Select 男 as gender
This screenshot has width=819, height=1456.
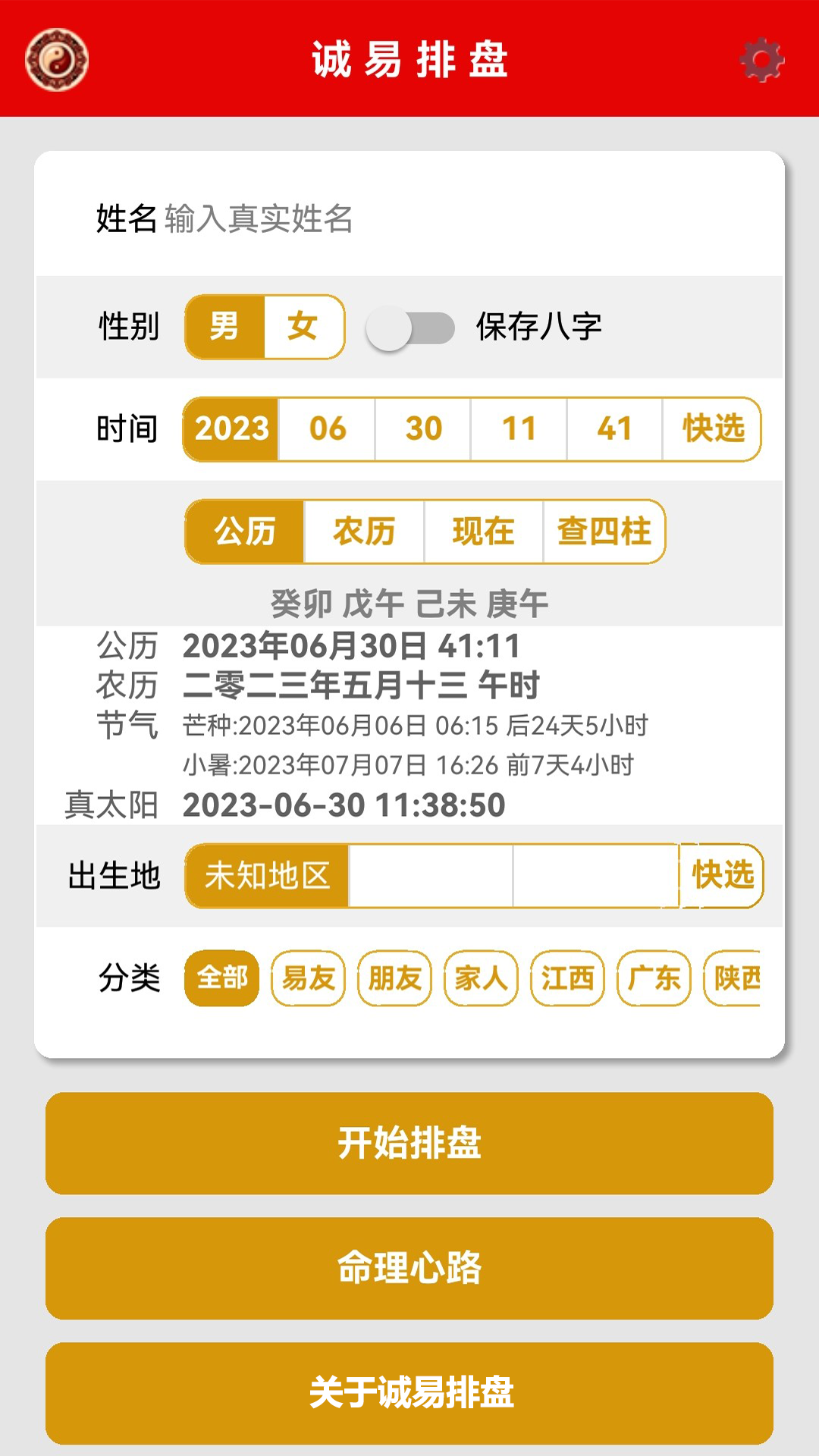coord(225,327)
